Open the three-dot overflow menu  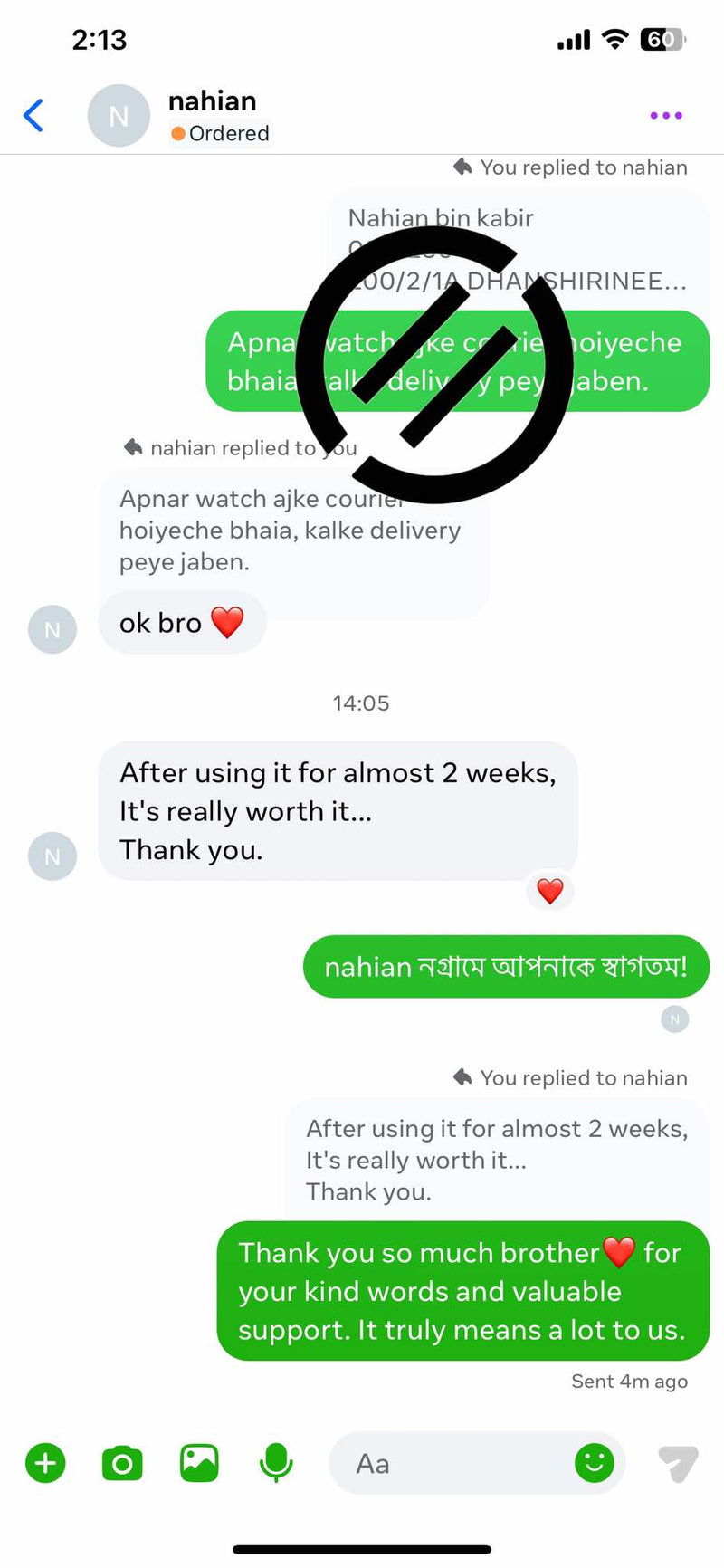click(x=665, y=116)
